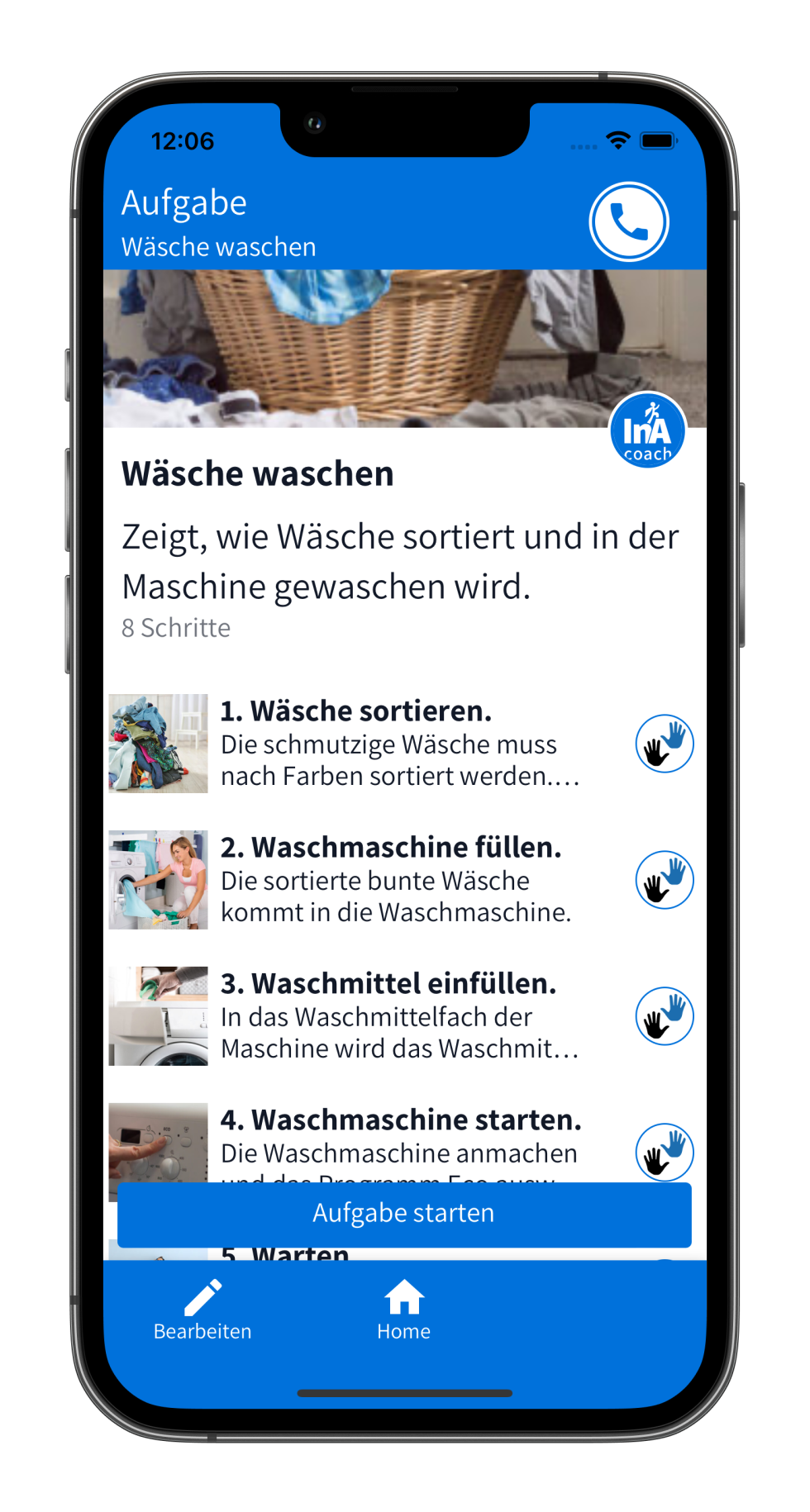Tap the hands icon beside Waschmaschine füllen

[665, 880]
